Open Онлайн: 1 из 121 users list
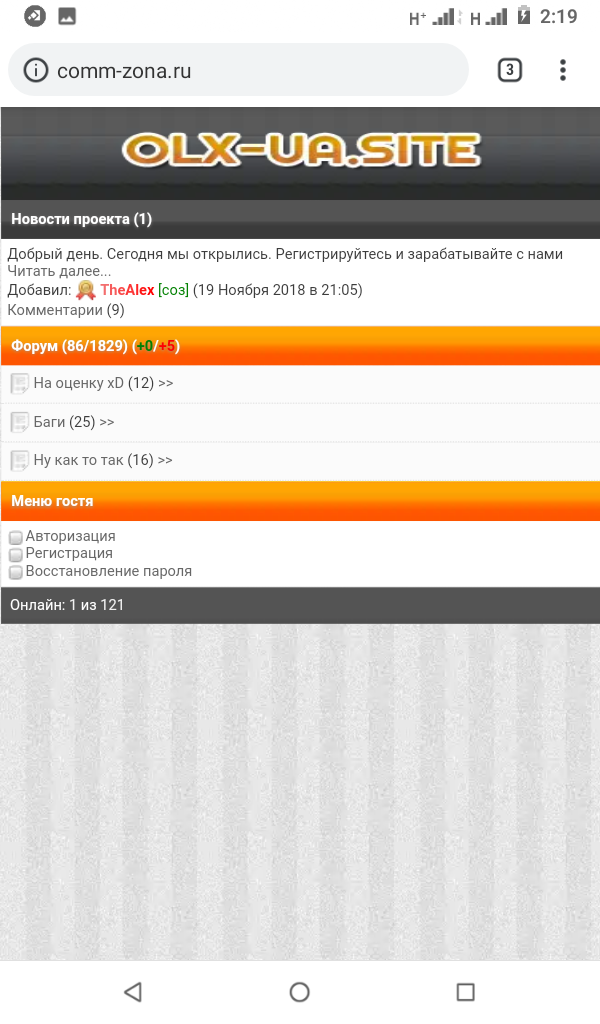Viewport: 600px width, 1024px height. coord(67,605)
